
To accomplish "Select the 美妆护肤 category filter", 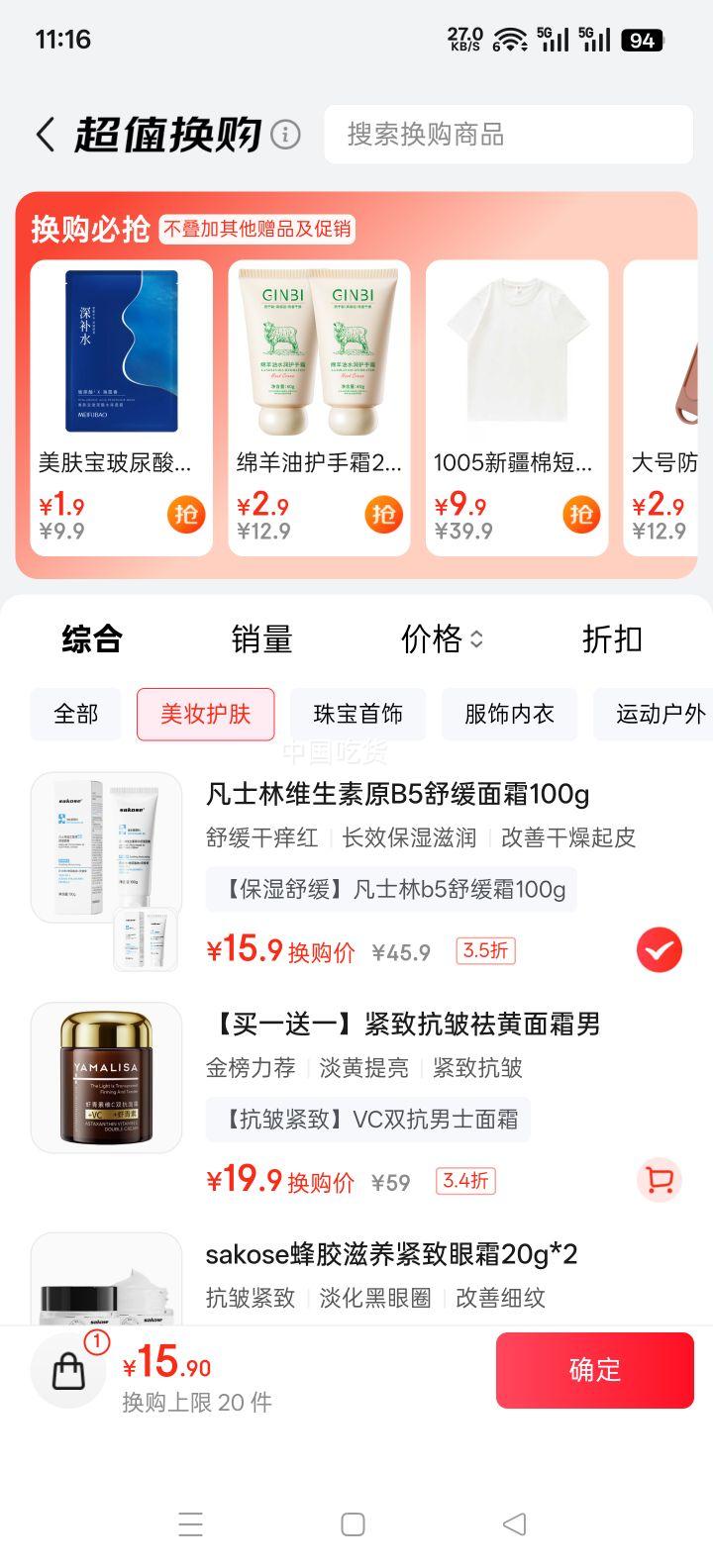I will [205, 714].
